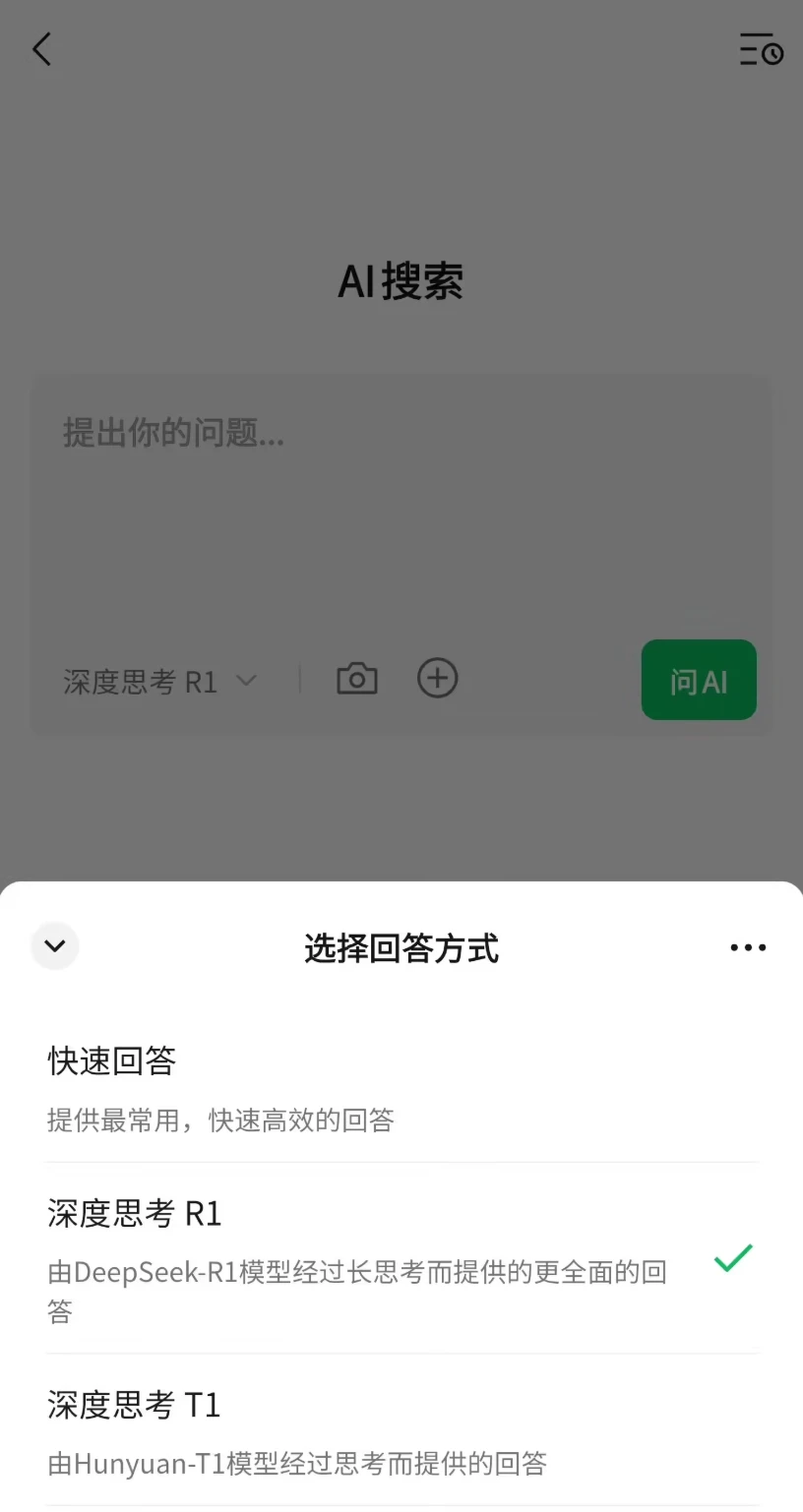The width and height of the screenshot is (803, 1512).
Task: Tap the back arrow to exit AI搜索
Action: [41, 49]
